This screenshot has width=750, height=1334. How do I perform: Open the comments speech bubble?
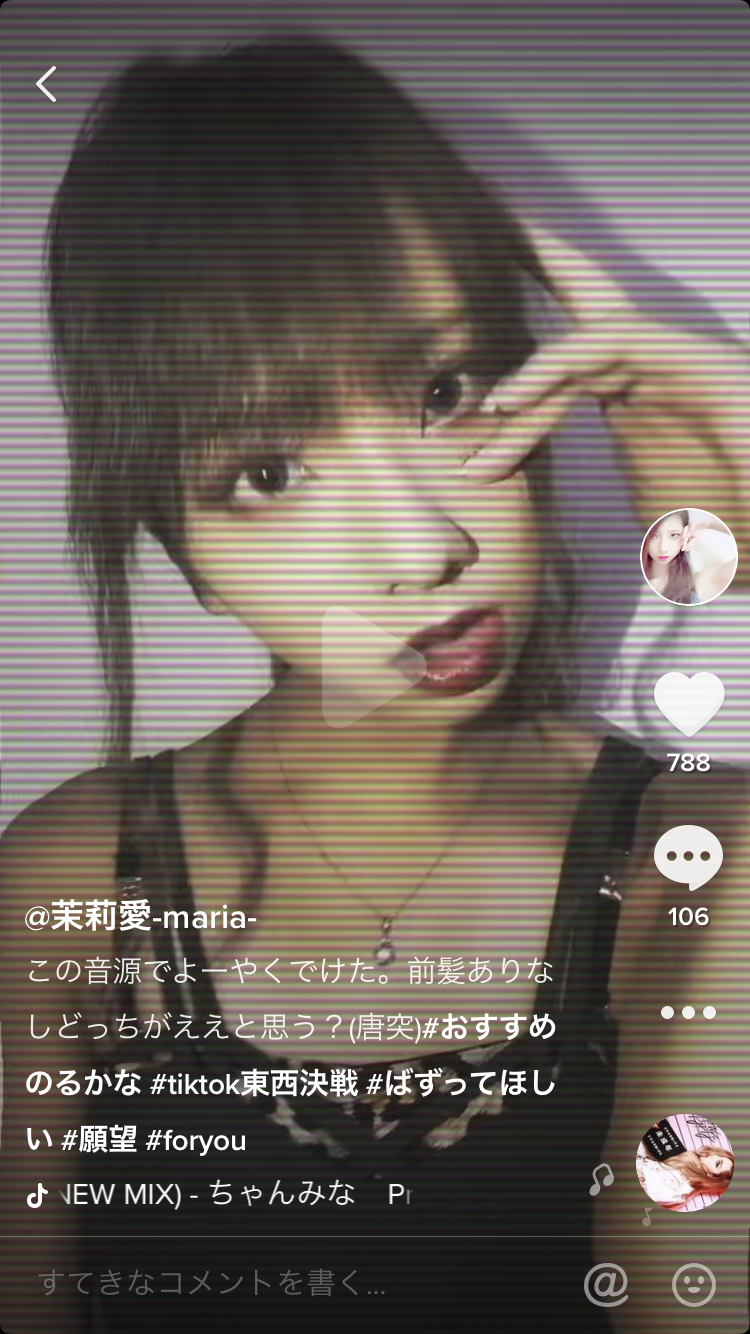688,858
